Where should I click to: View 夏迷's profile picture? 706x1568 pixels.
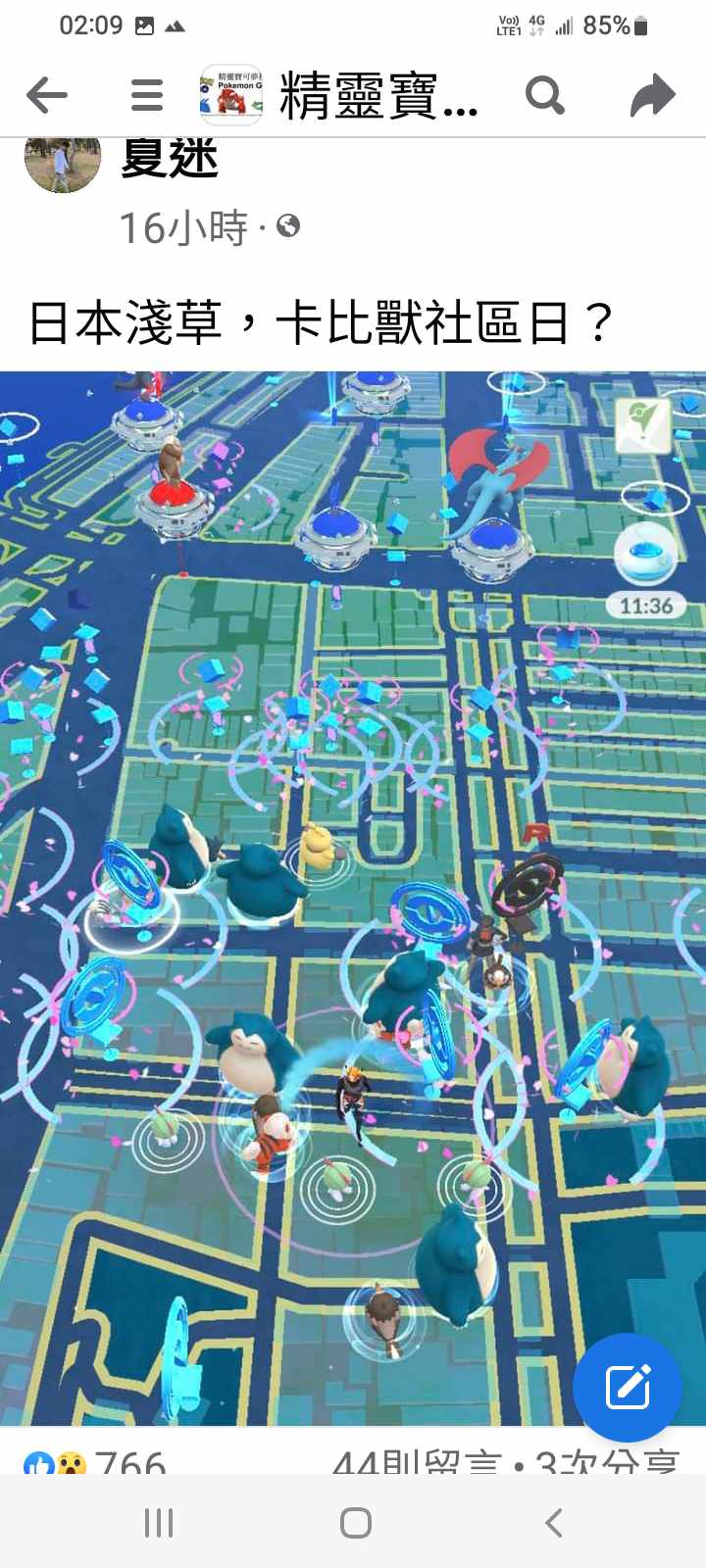coord(63,161)
